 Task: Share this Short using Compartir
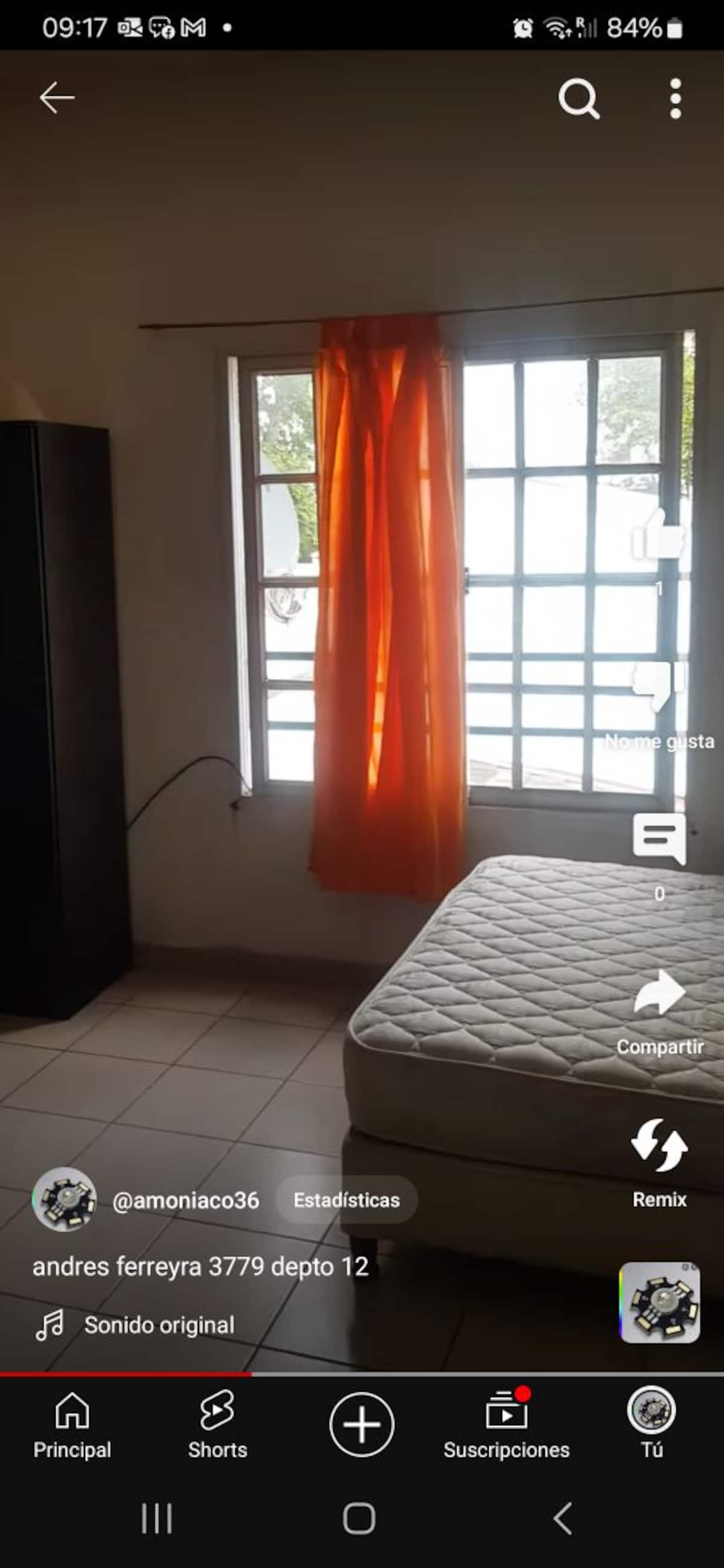tap(659, 993)
